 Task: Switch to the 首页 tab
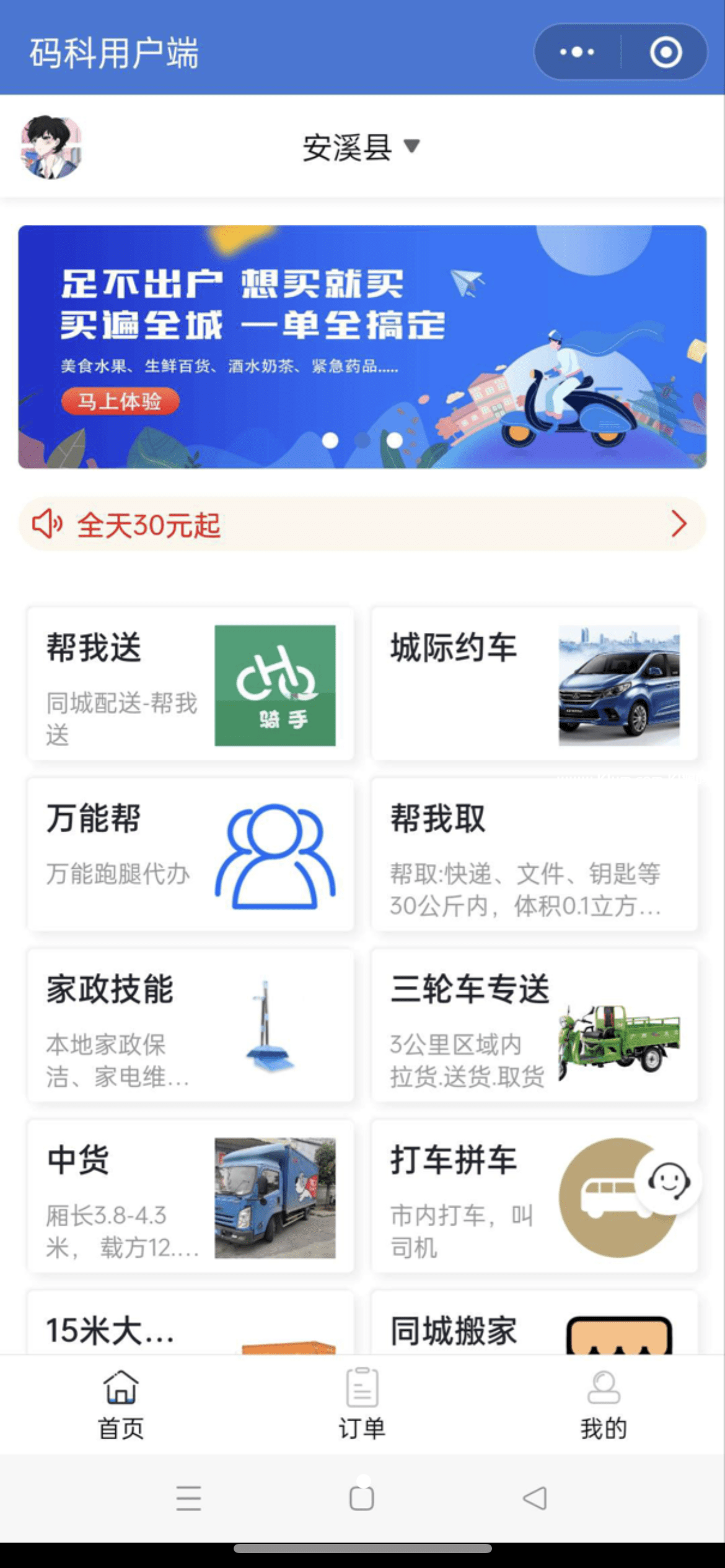click(x=121, y=1405)
